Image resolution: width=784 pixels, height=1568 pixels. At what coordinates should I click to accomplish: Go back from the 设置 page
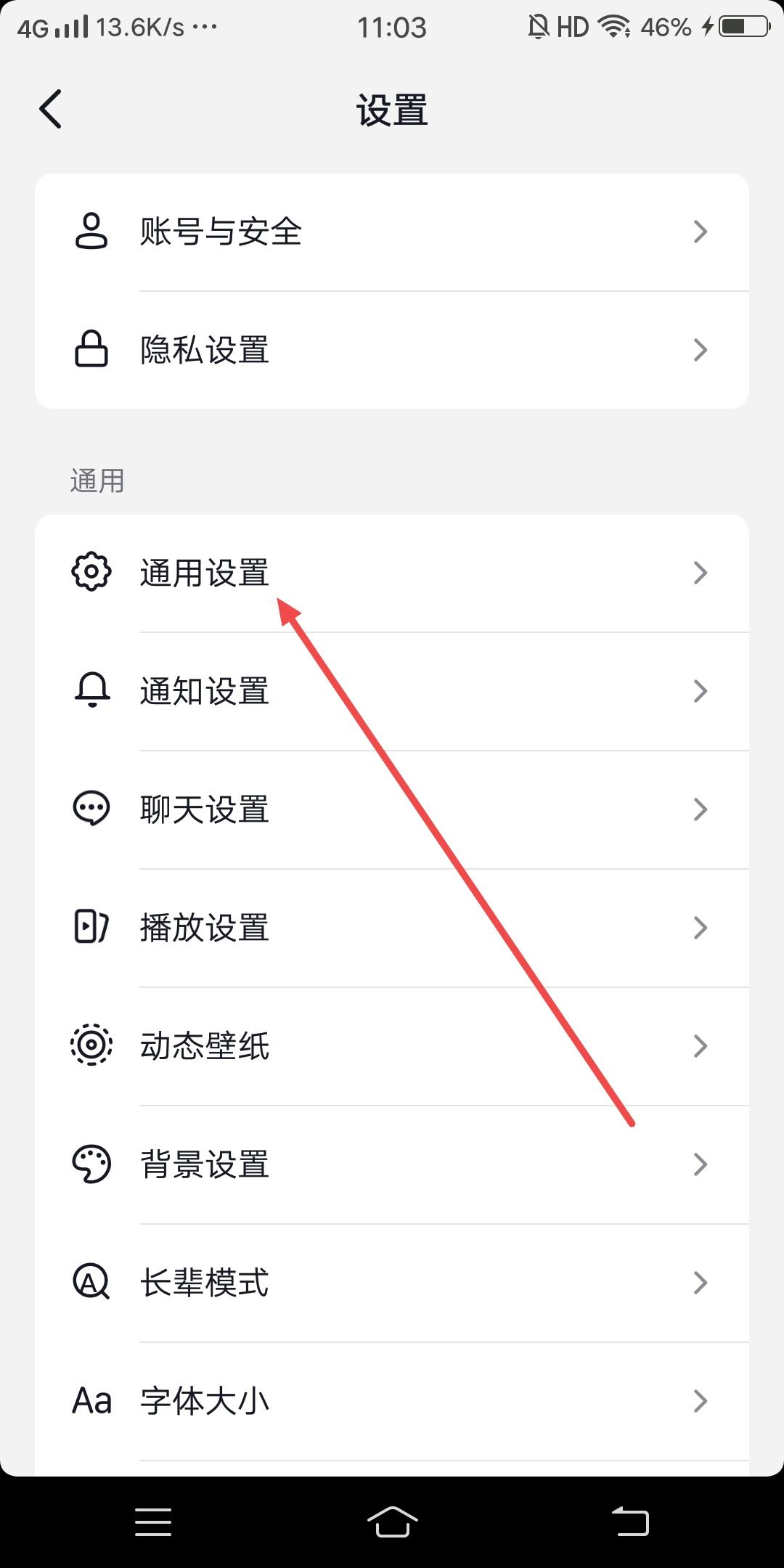pos(50,110)
